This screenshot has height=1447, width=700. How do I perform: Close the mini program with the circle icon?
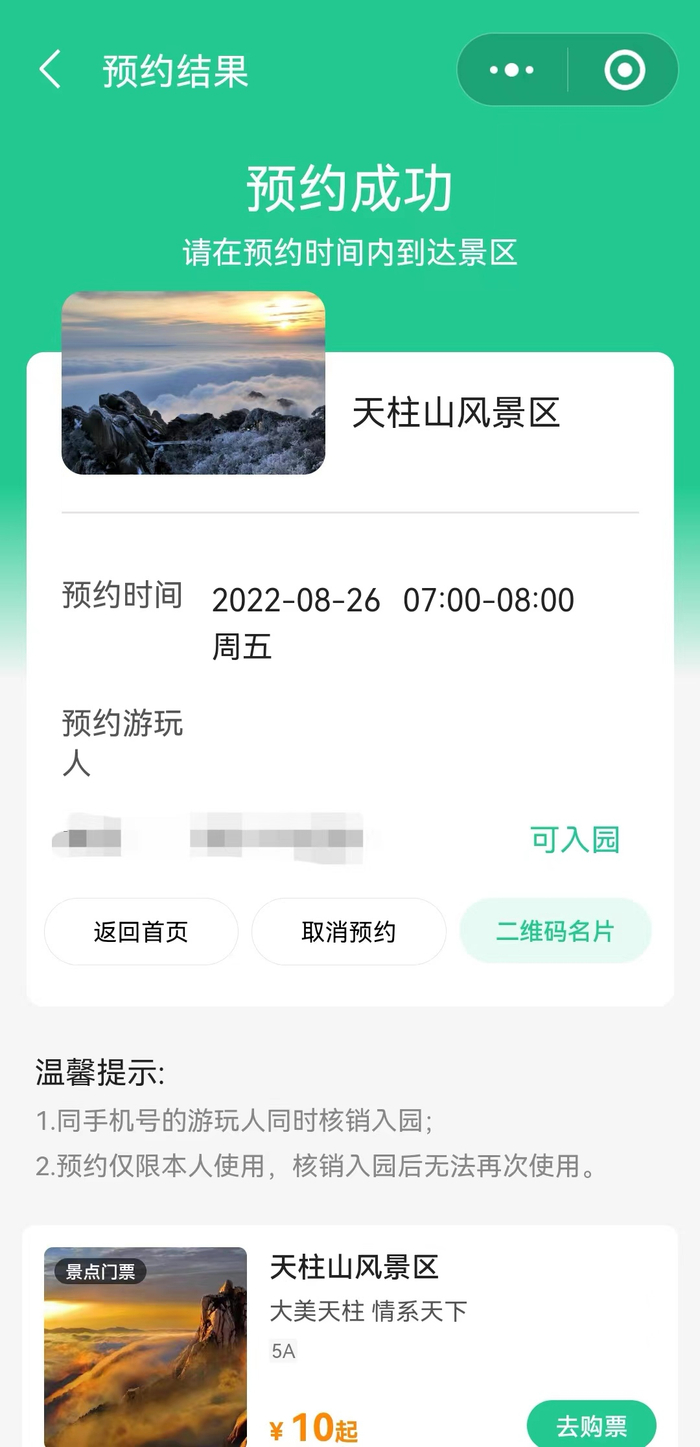(x=625, y=71)
